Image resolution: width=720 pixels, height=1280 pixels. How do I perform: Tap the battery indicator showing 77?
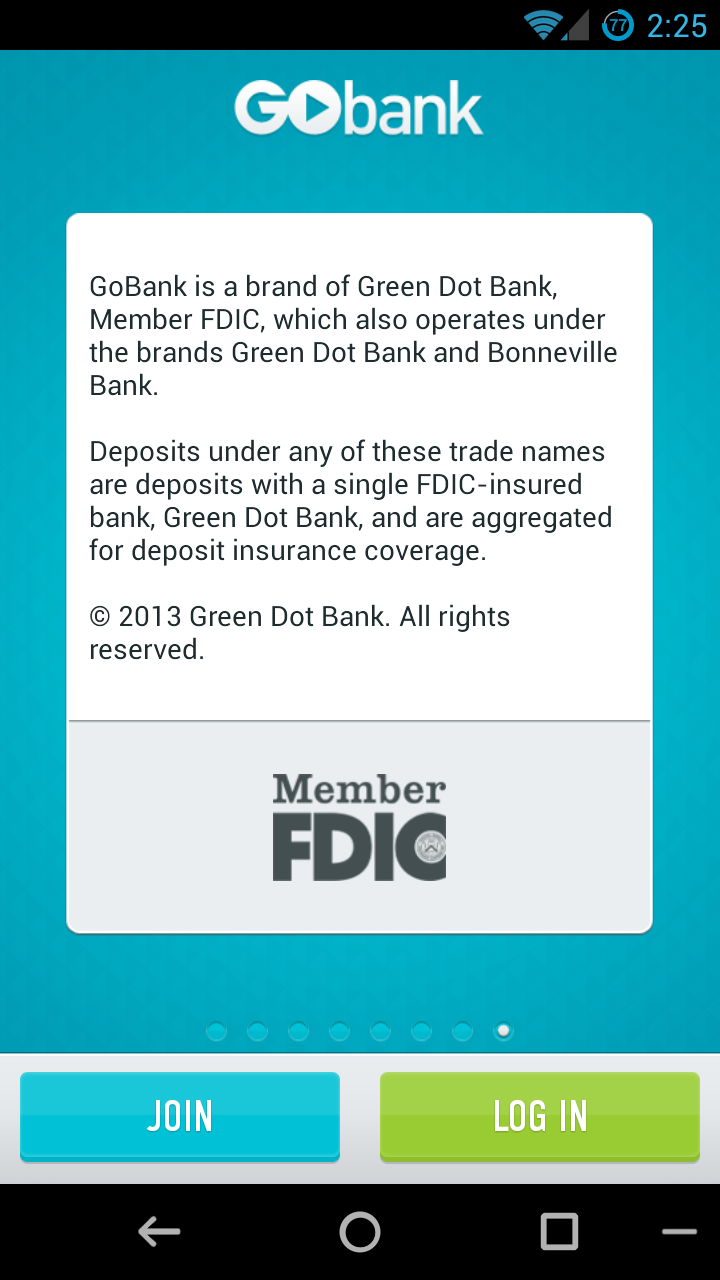point(617,26)
